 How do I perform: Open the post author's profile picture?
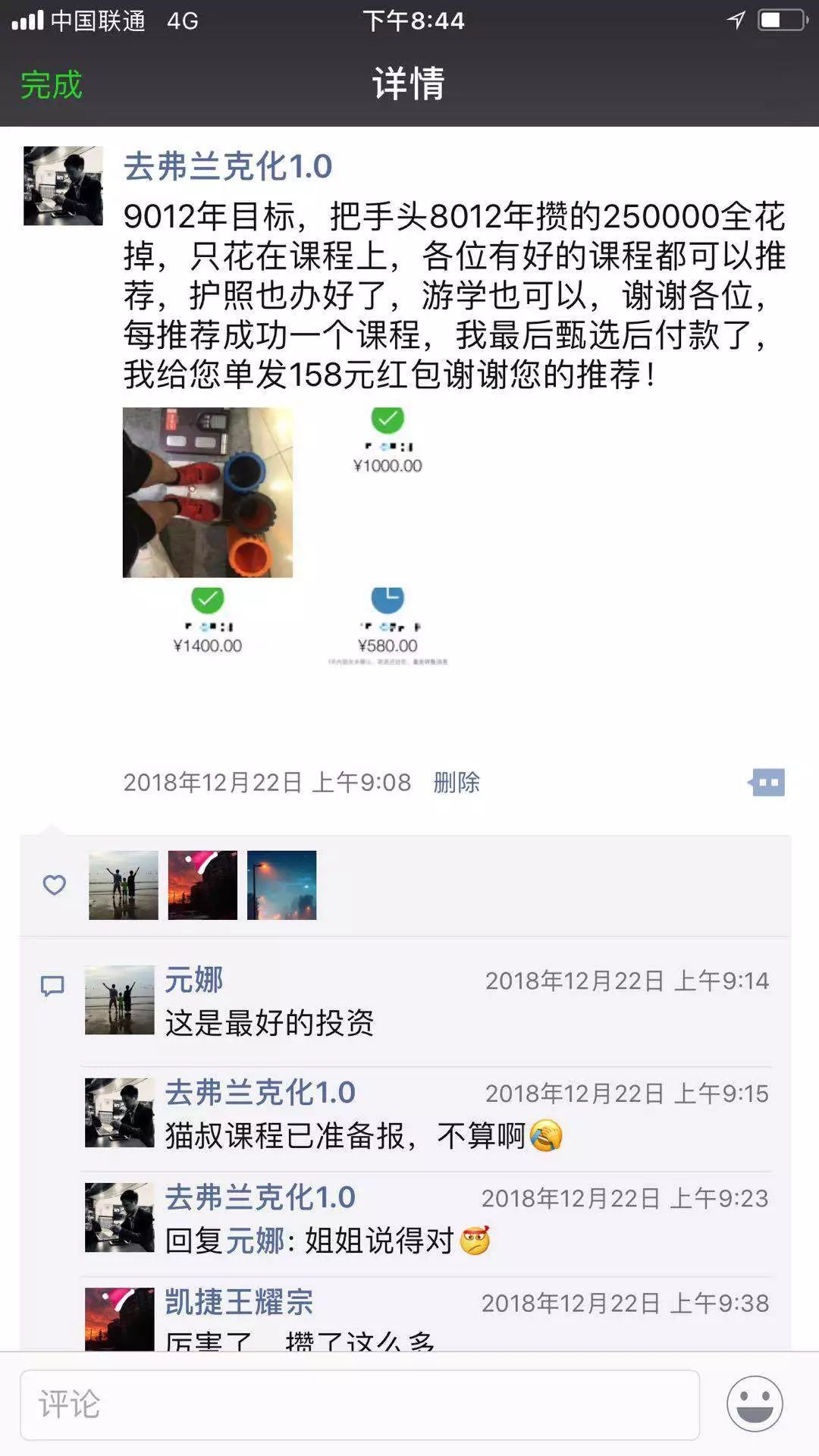(x=63, y=186)
